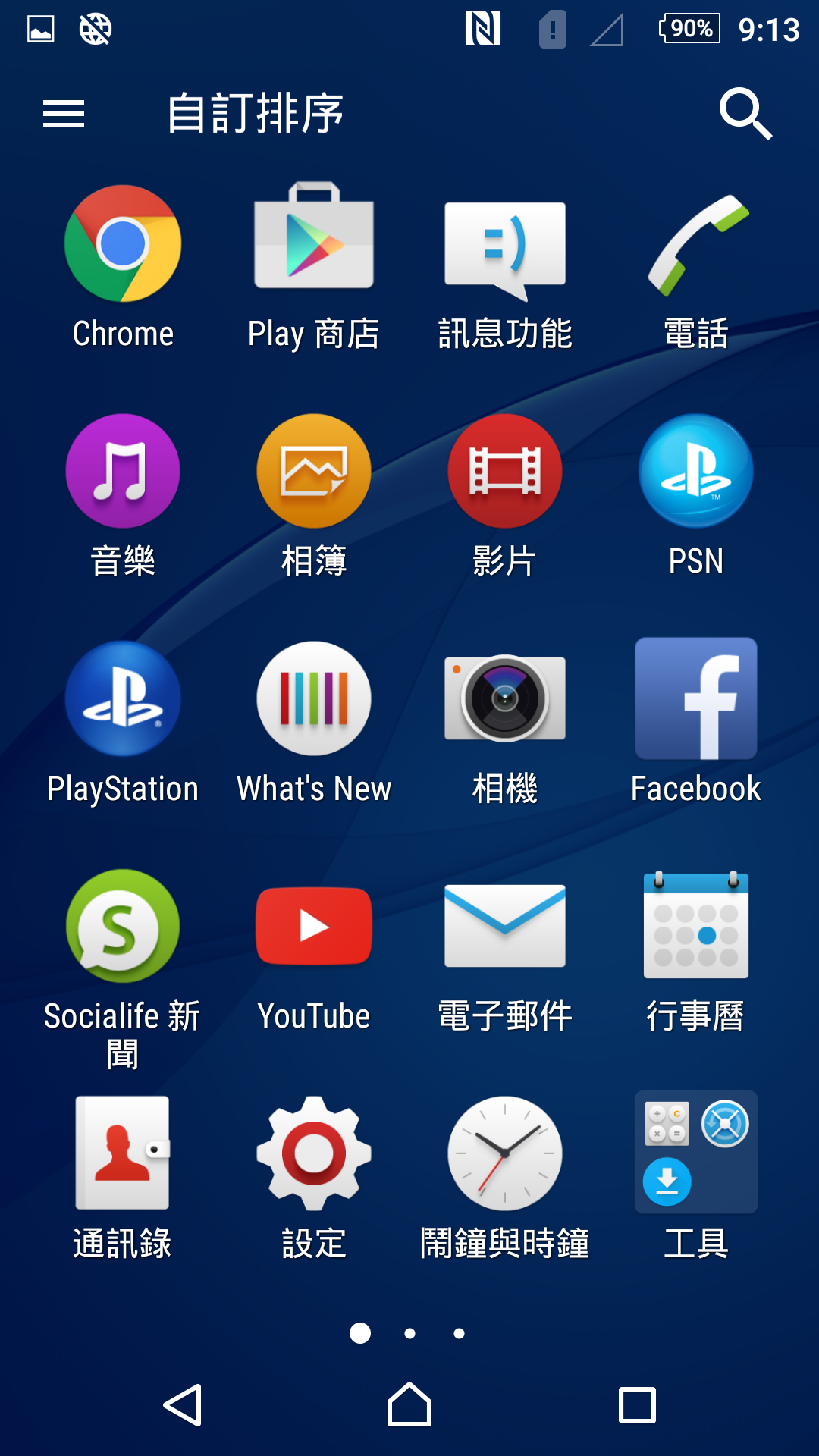Open What's New app
The image size is (819, 1456).
pos(314,699)
